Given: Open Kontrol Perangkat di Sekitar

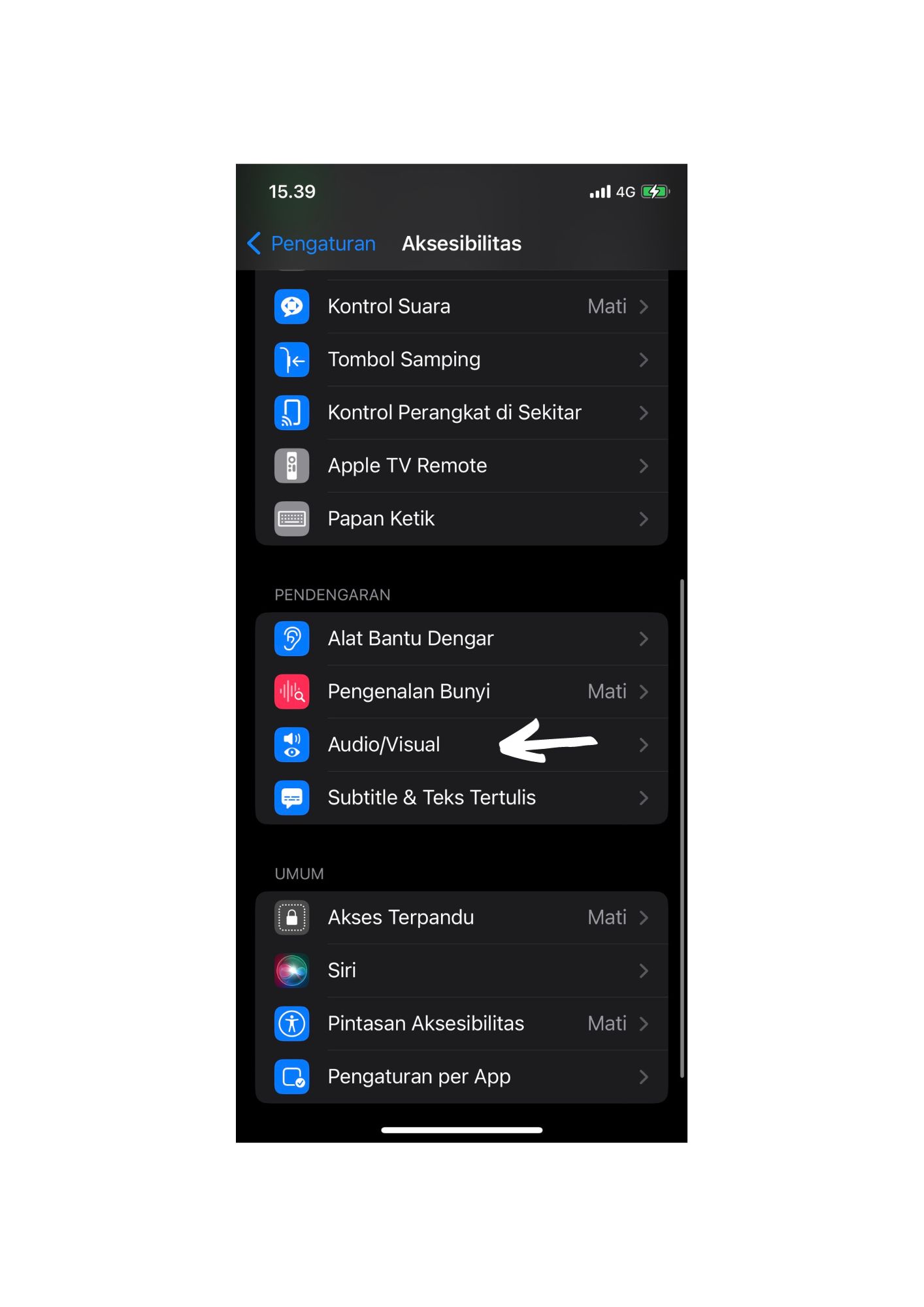Looking at the screenshot, I should coord(461,412).
